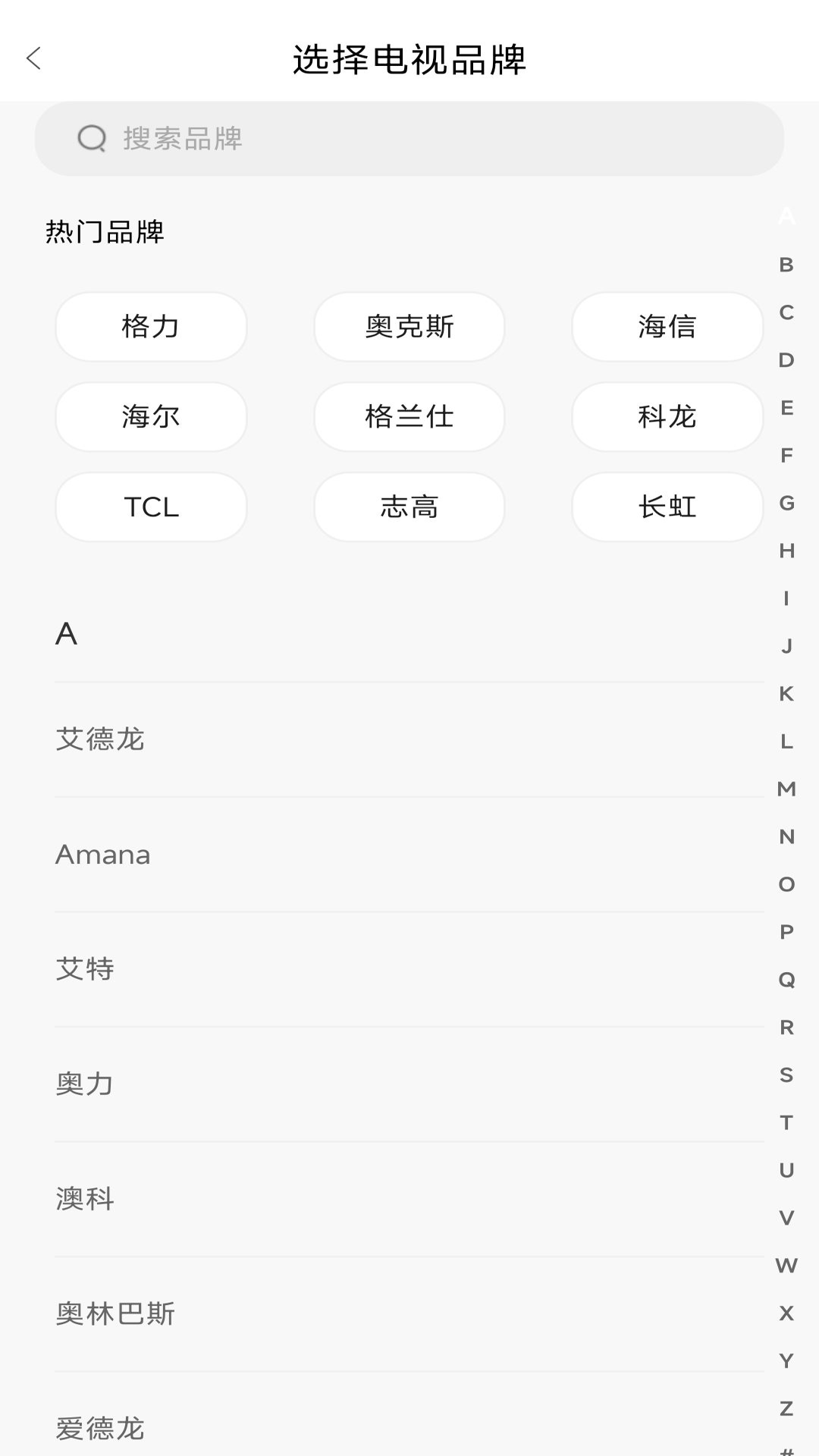The width and height of the screenshot is (819, 1456).
Task: Jump to letter S in the index
Action: (x=786, y=1075)
